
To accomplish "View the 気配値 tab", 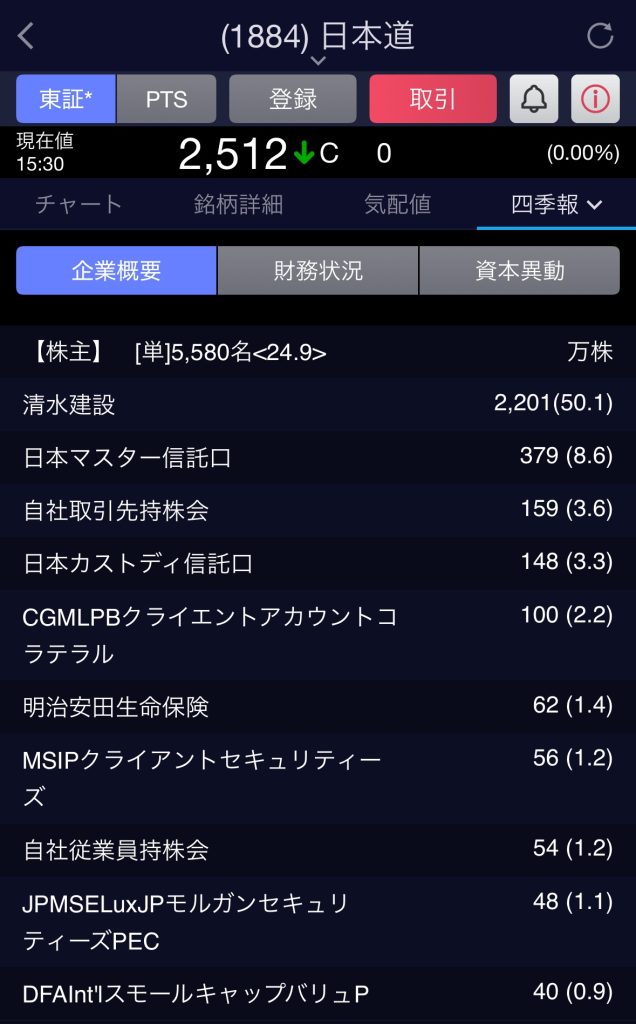I will [397, 205].
